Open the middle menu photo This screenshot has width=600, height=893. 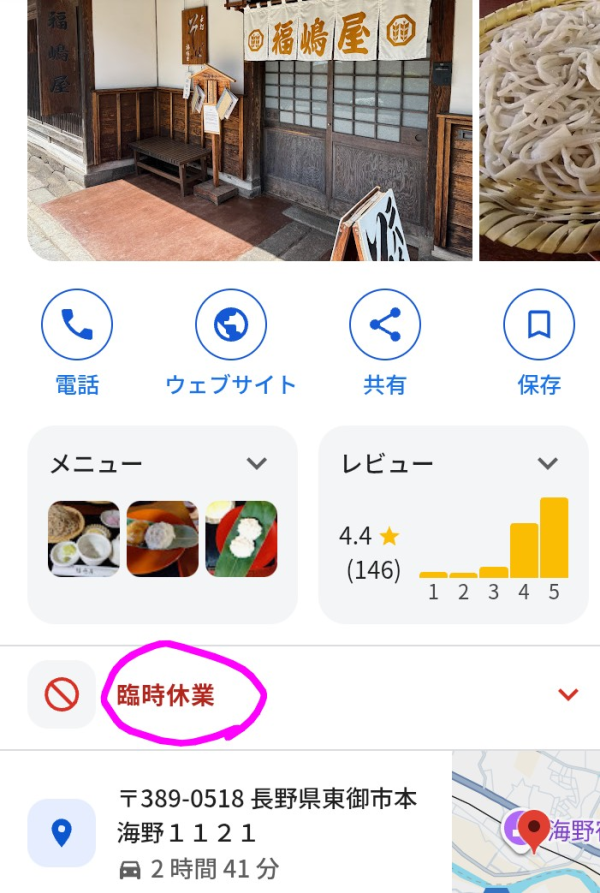[x=162, y=539]
